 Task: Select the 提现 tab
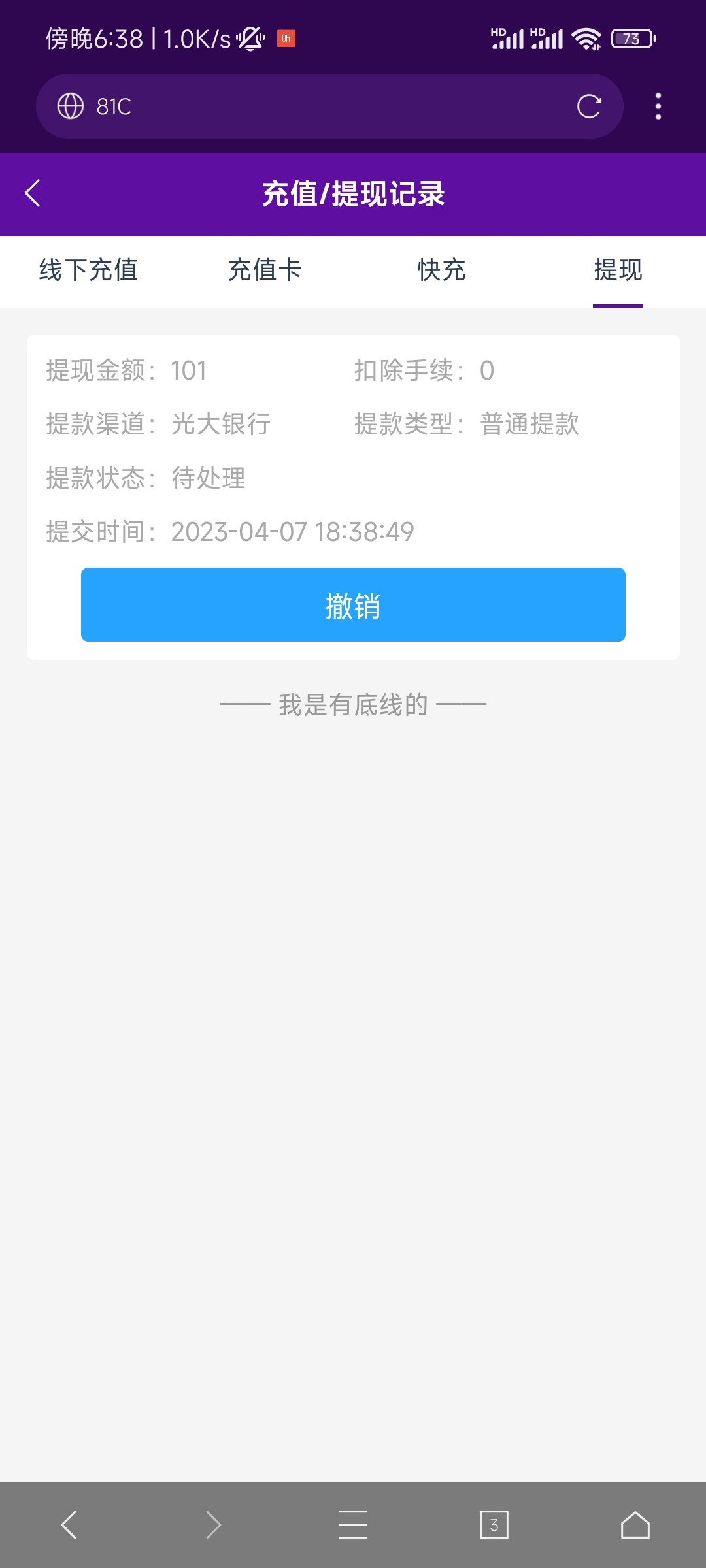click(618, 270)
